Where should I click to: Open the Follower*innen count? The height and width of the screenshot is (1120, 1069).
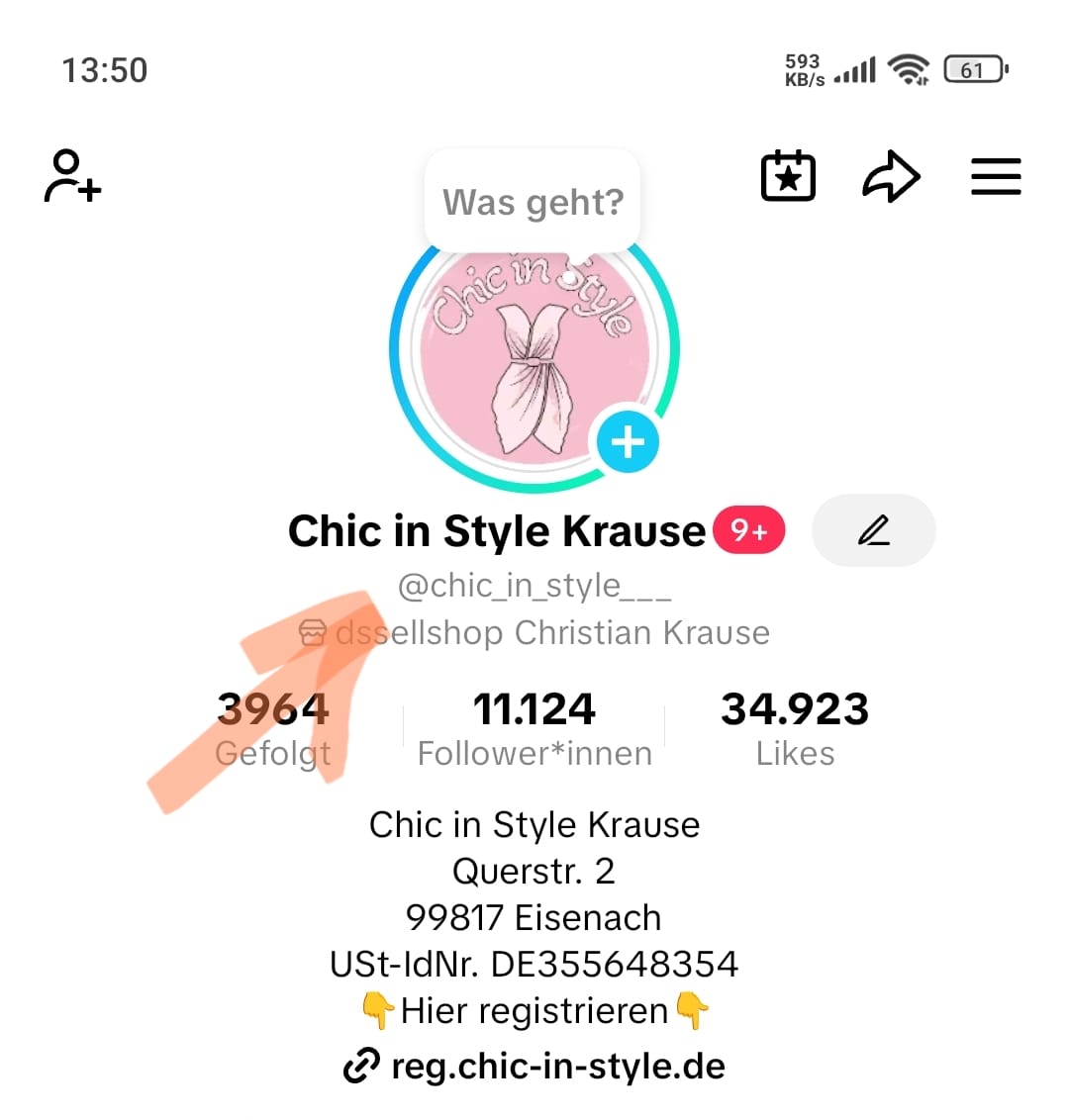(534, 727)
